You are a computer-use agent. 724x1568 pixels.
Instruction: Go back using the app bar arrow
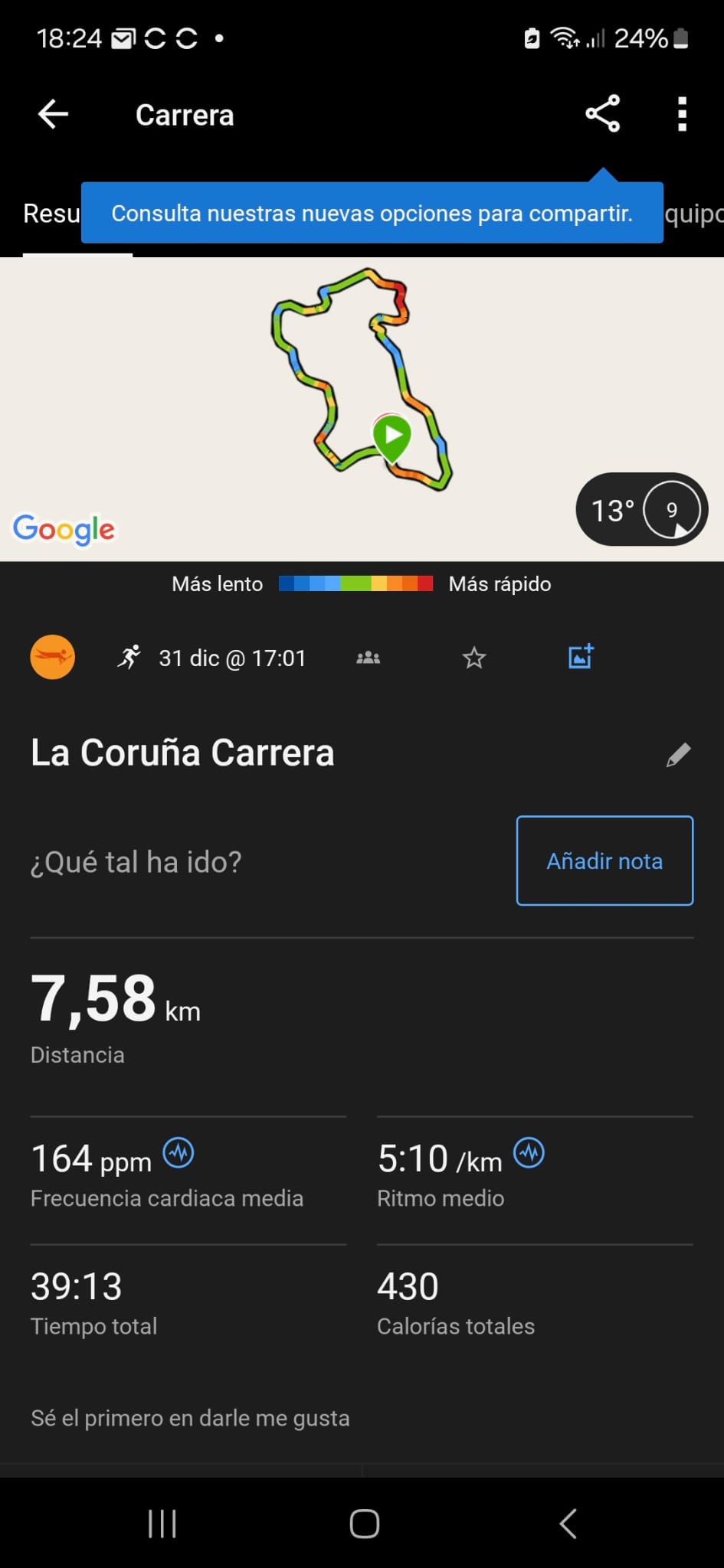[54, 115]
